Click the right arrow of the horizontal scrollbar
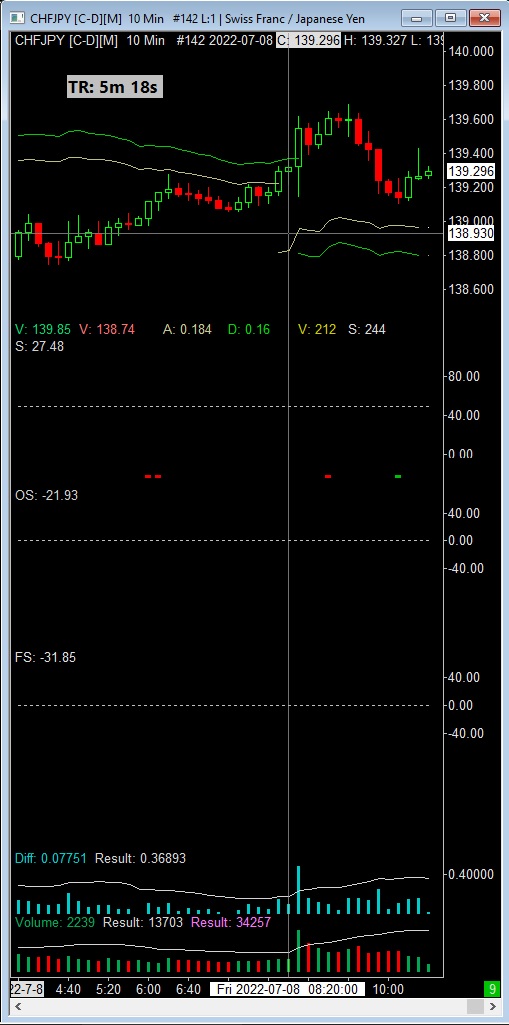The image size is (509, 1025). 491,1005
